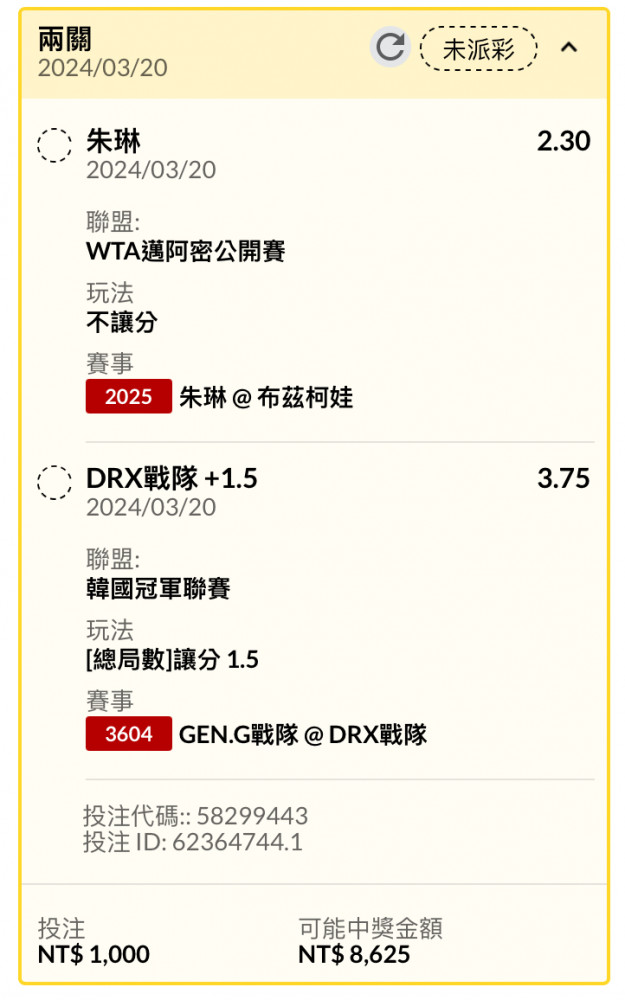Tap the refresh icon next to 未派彩

pos(390,47)
